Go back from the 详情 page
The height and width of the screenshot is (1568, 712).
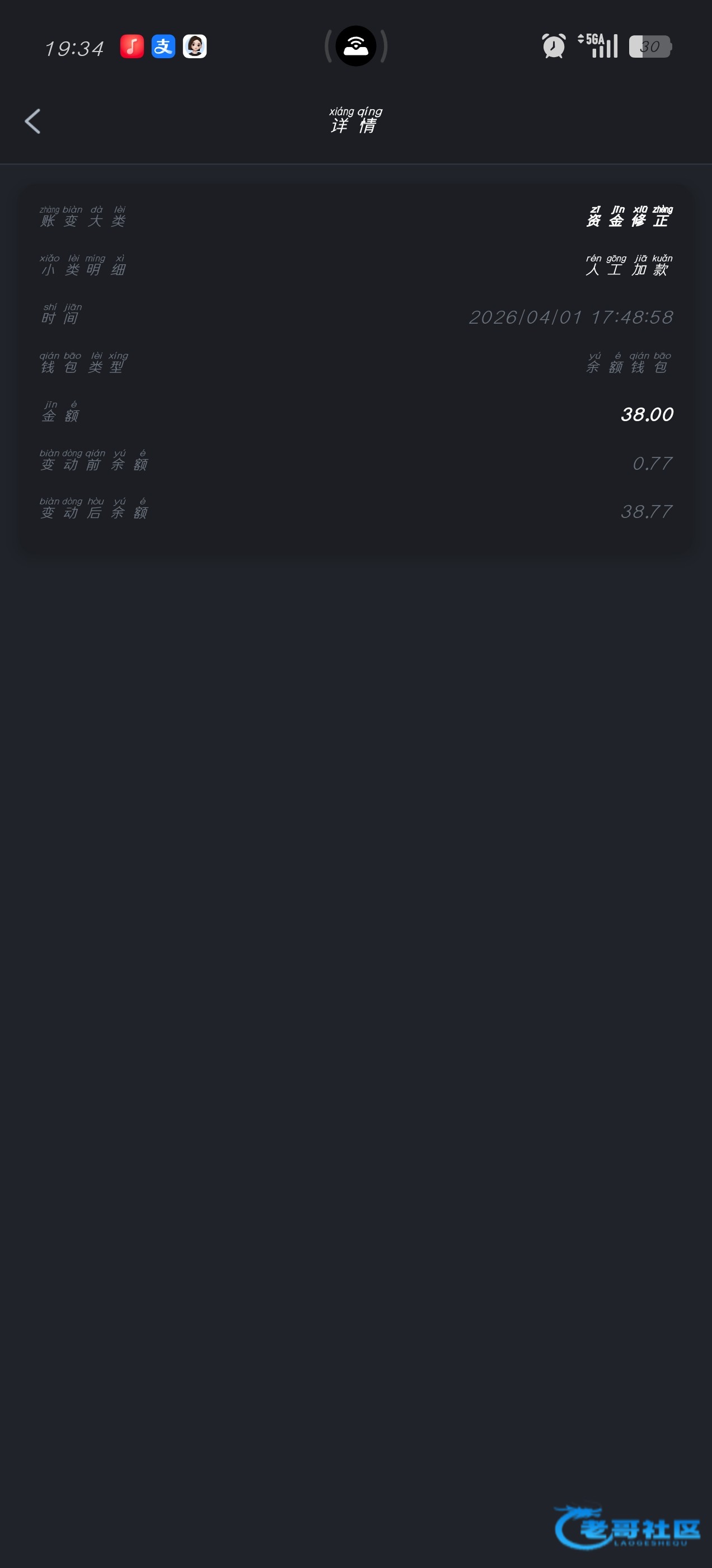coord(33,121)
